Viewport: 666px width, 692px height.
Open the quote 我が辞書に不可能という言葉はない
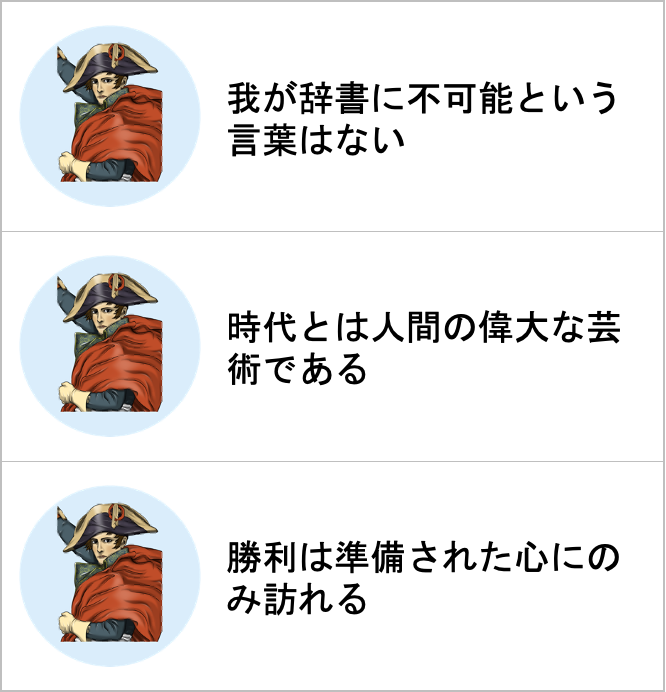point(420,118)
